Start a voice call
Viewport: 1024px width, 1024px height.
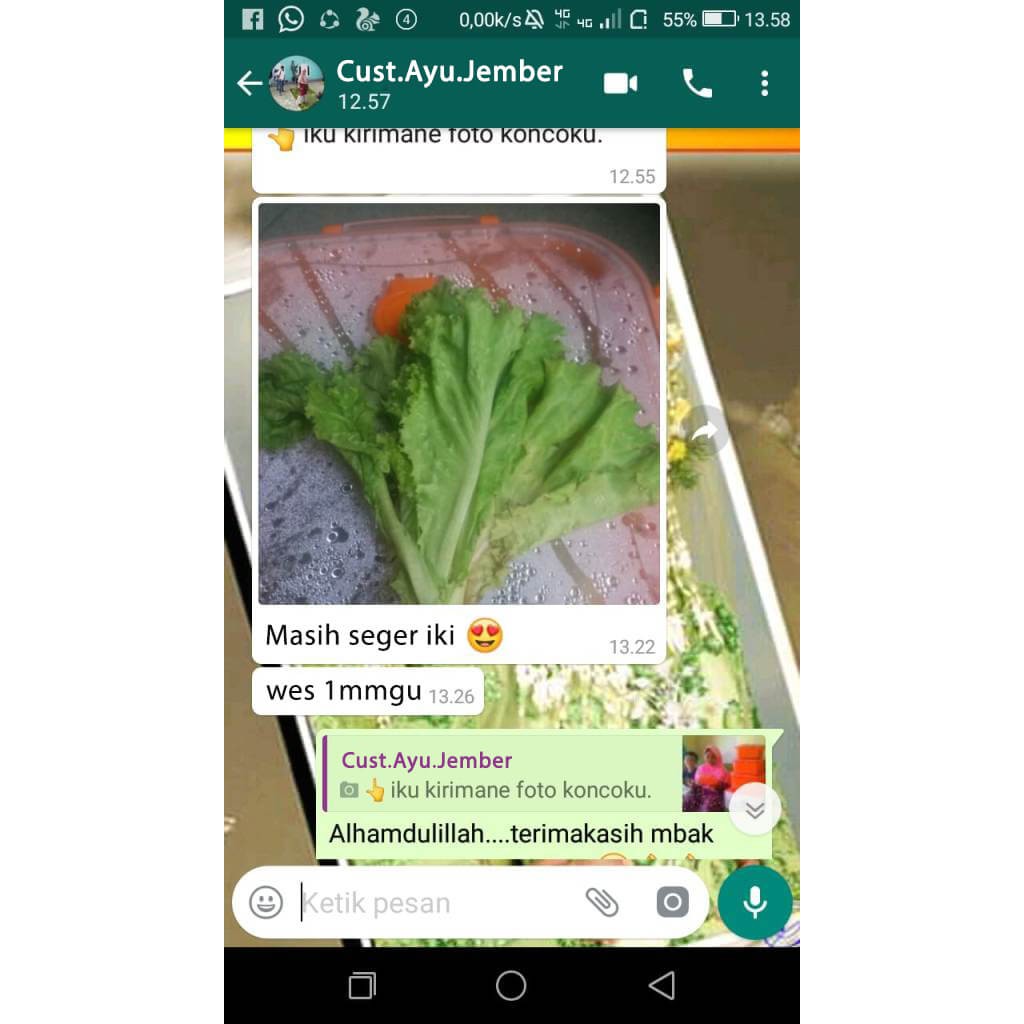697,84
